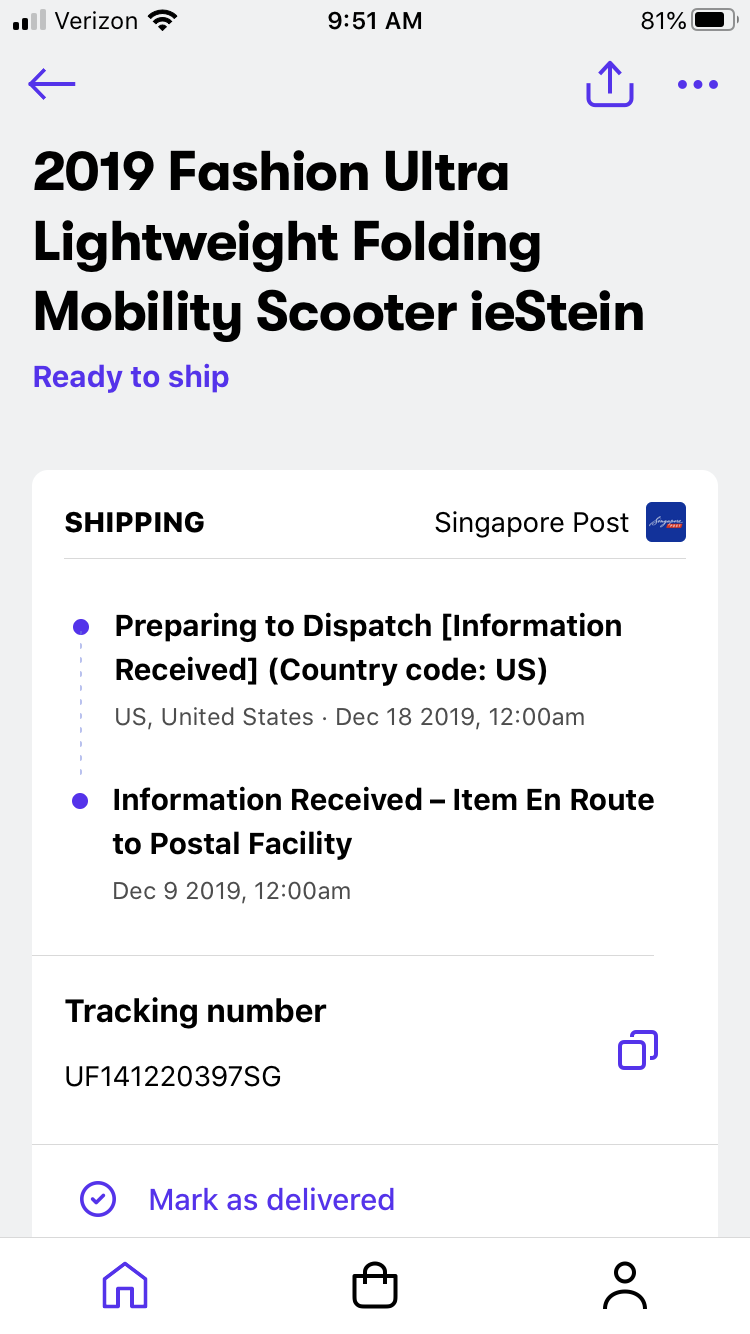Copy the tracking number
Image resolution: width=750 pixels, height=1334 pixels.
(x=638, y=1050)
